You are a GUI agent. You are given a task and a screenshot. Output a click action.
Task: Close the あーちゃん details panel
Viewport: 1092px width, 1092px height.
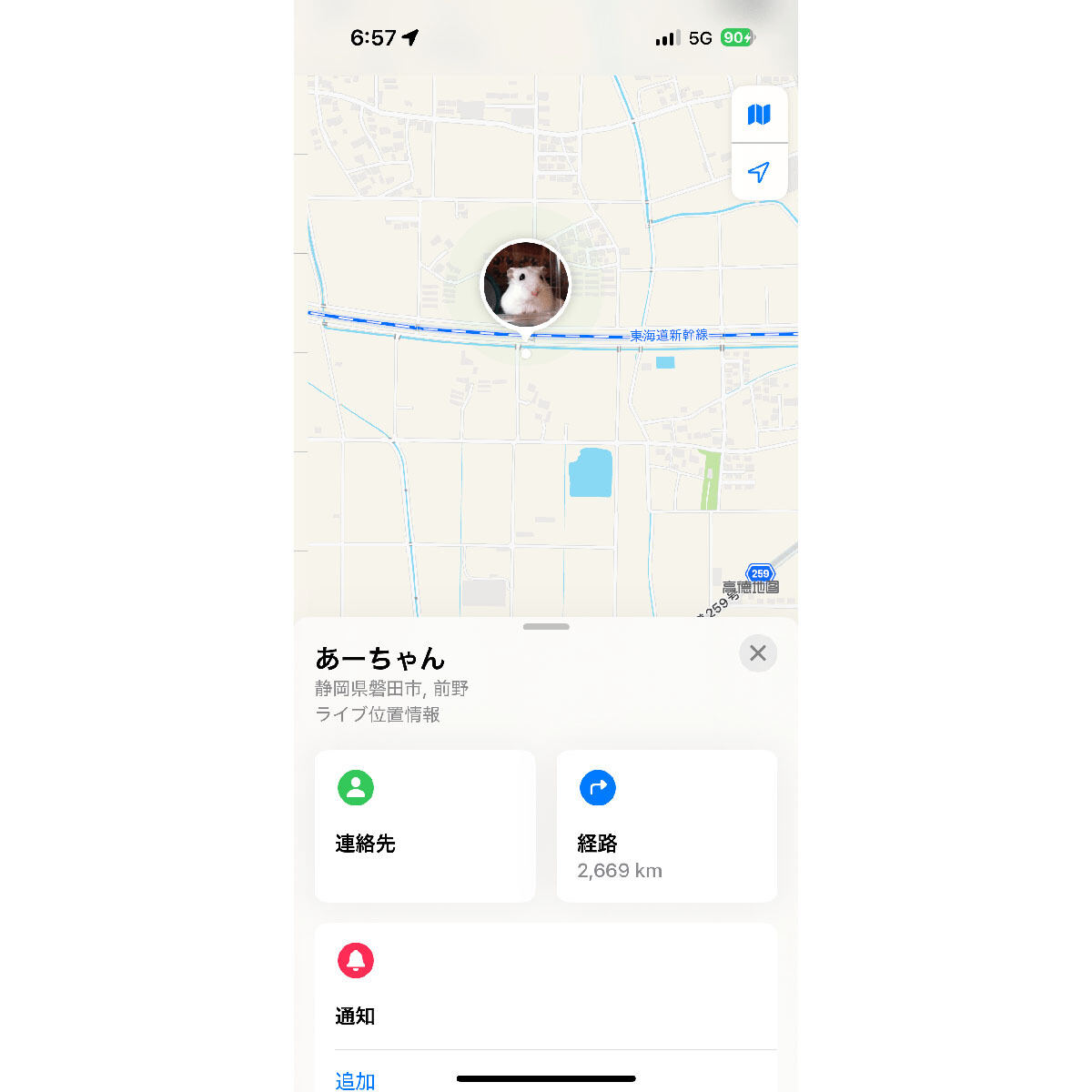tap(757, 653)
